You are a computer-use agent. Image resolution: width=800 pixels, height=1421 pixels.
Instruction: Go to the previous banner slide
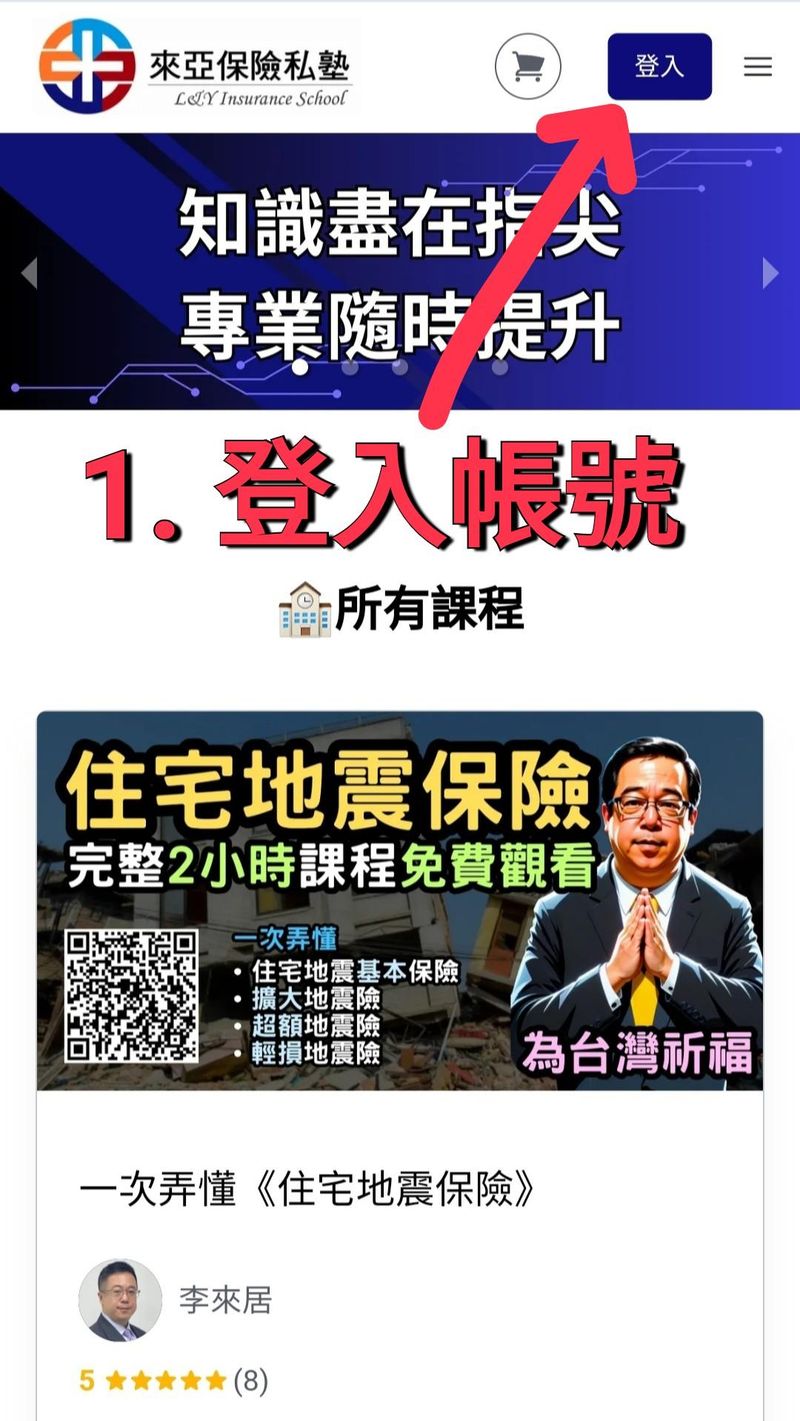pyautogui.click(x=29, y=272)
